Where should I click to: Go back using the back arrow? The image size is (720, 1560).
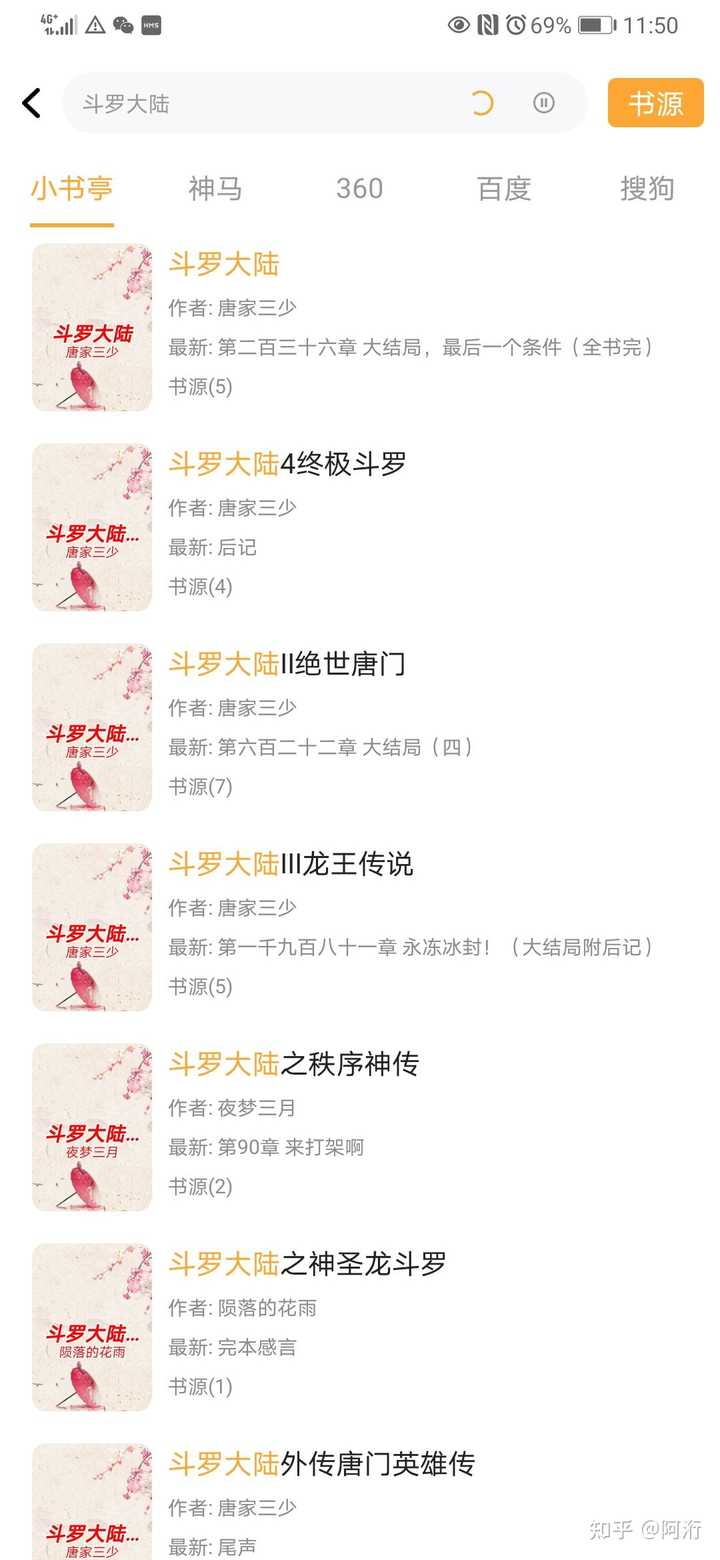[32, 103]
